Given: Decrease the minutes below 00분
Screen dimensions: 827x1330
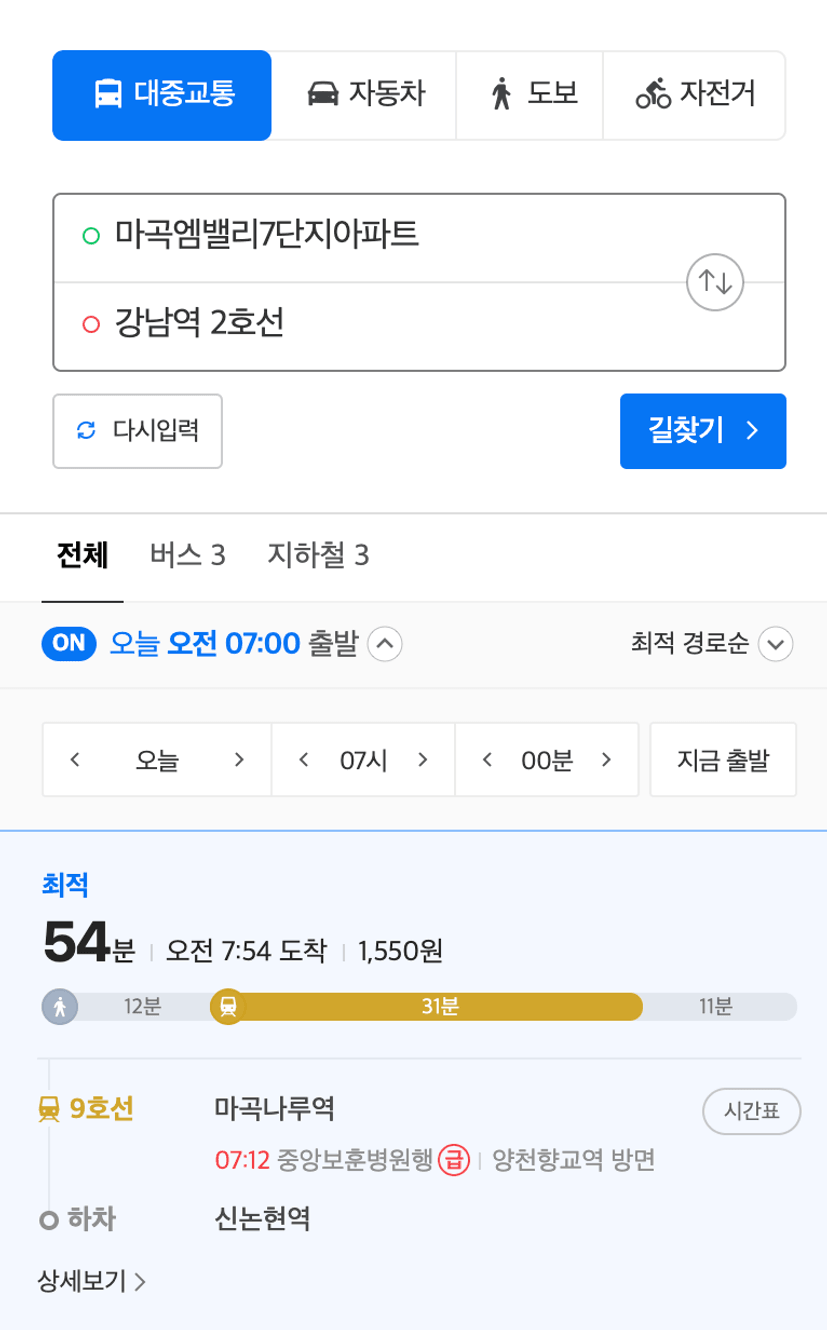Looking at the screenshot, I should [488, 760].
